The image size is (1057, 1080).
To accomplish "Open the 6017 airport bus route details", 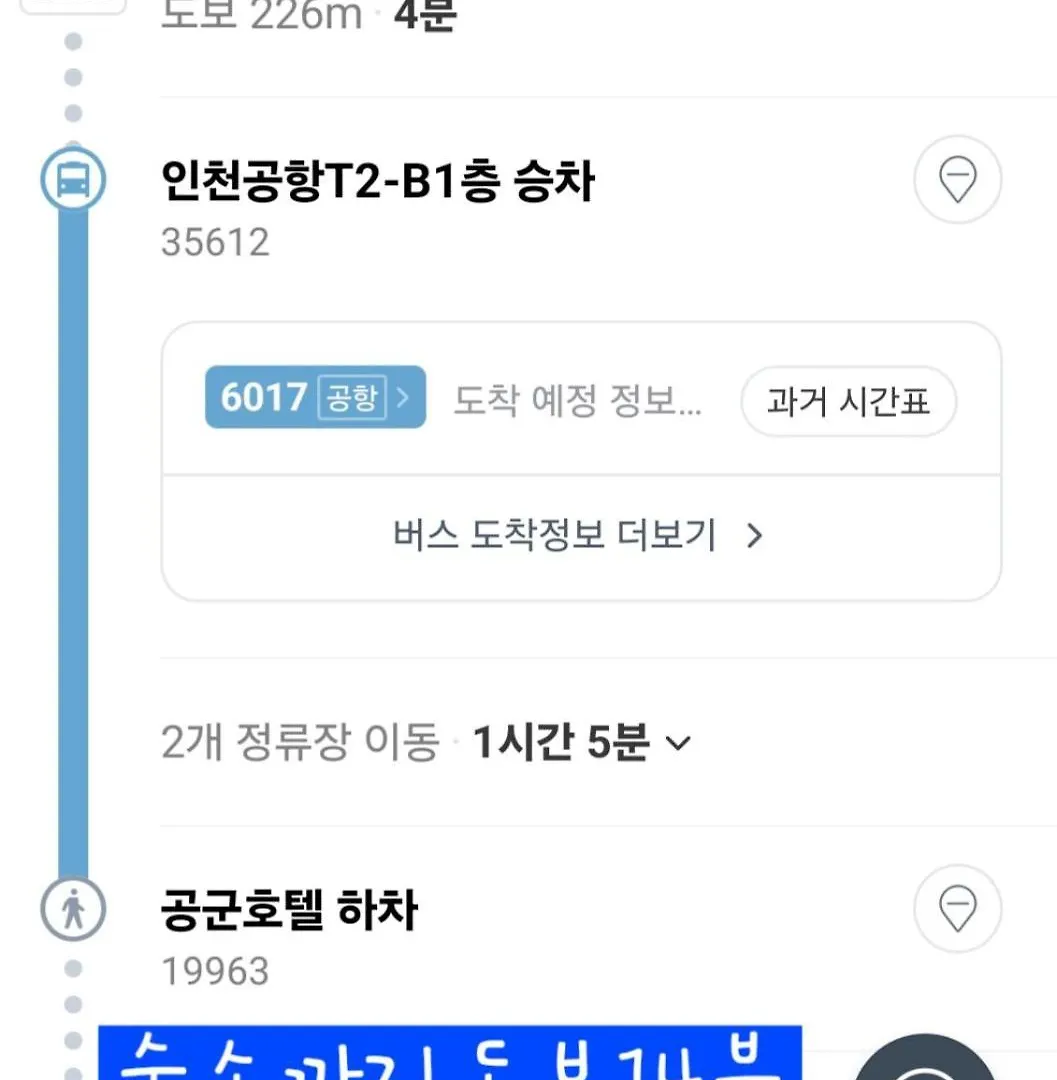I will point(315,398).
